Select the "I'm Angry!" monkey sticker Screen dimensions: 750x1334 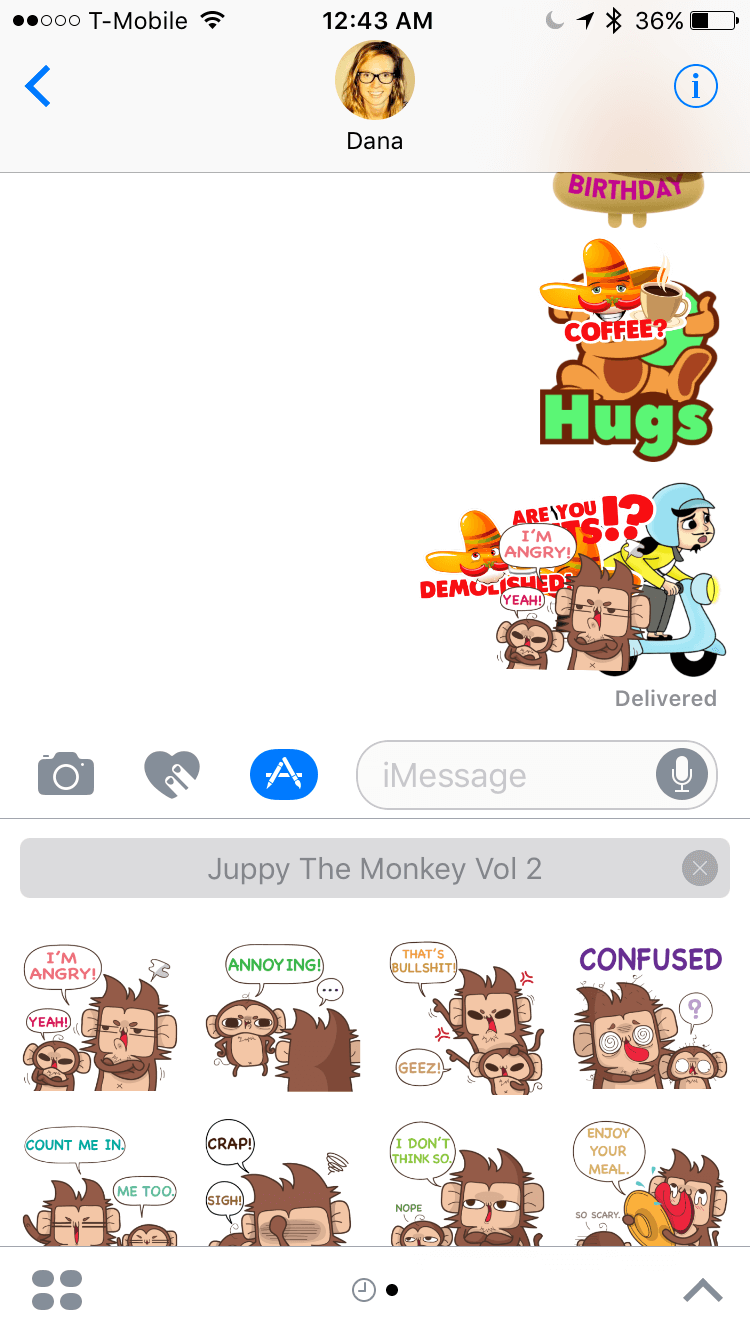(99, 1017)
